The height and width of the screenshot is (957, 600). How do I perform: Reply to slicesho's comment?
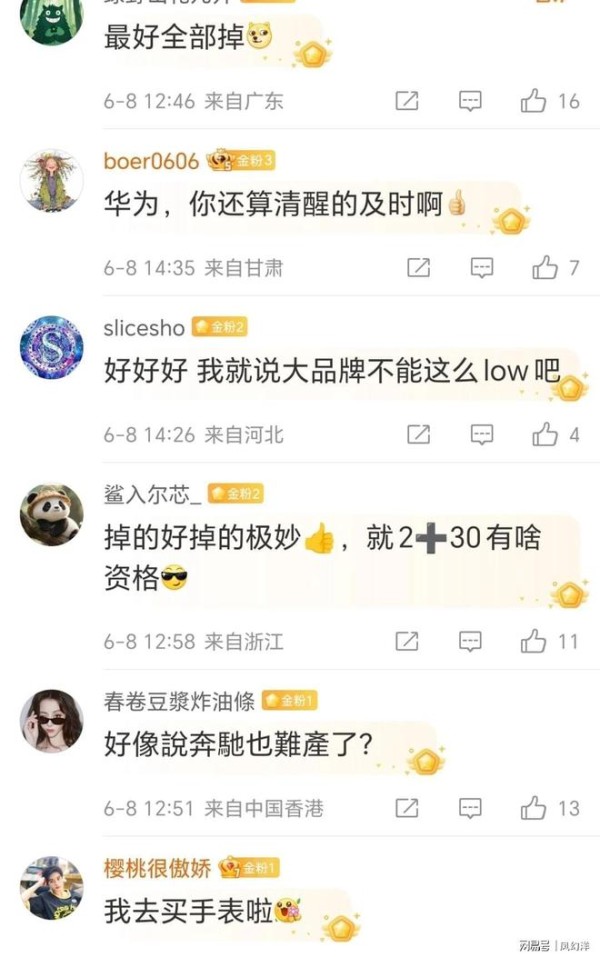[482, 434]
